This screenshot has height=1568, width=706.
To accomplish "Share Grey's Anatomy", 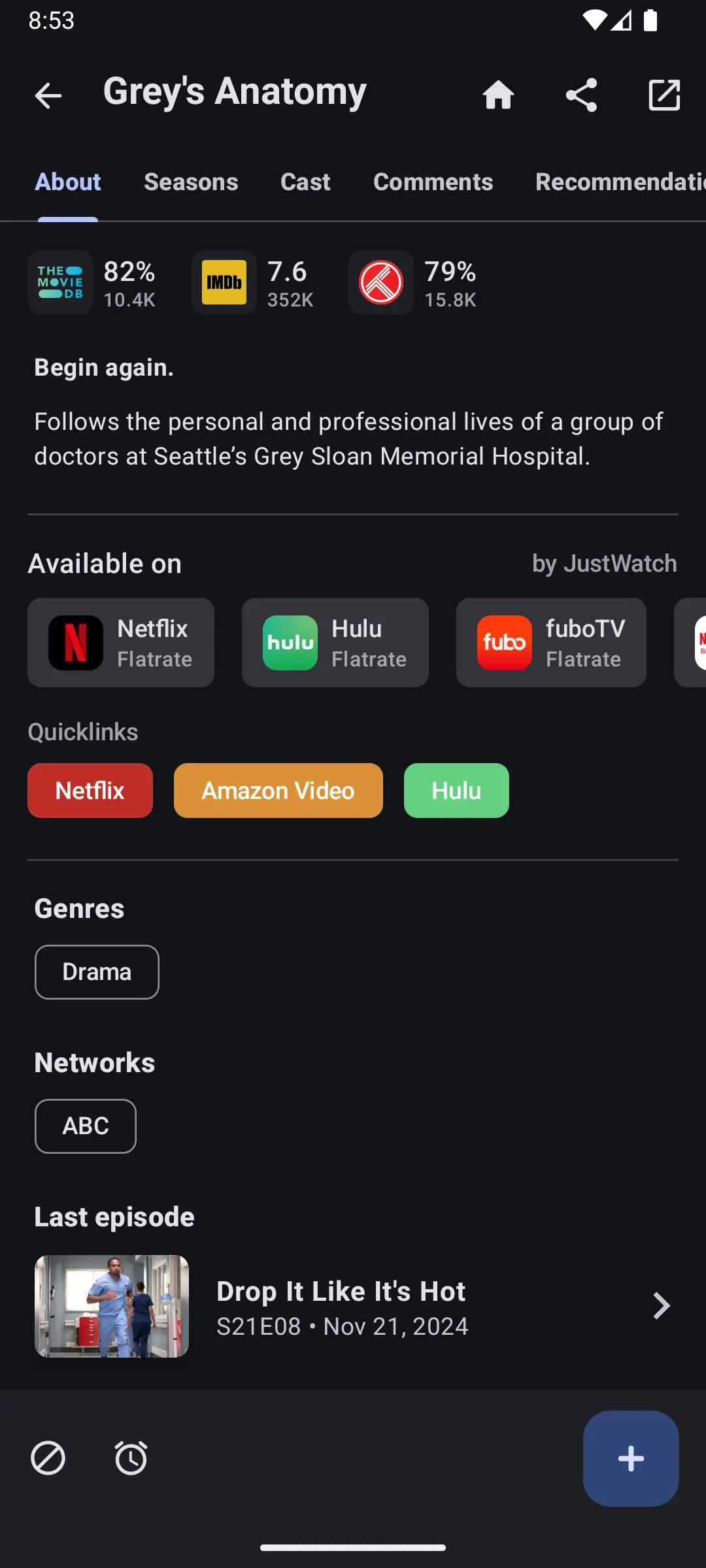I will click(581, 95).
